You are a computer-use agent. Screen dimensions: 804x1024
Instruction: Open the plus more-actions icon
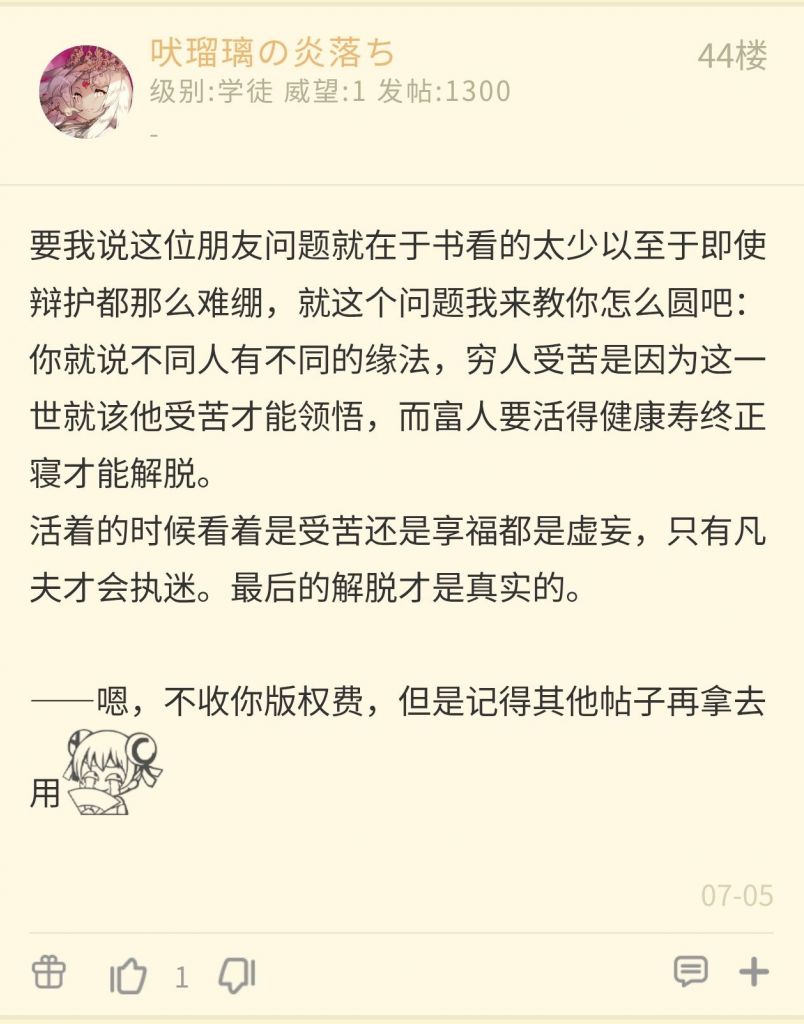point(754,972)
